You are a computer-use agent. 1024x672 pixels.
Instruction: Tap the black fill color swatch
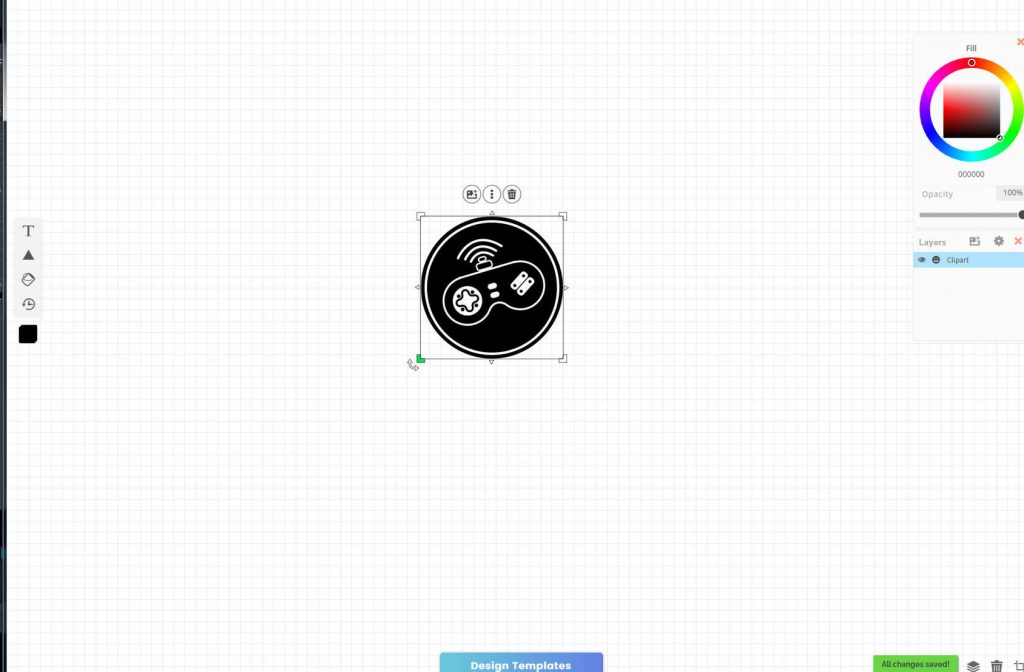coord(28,334)
